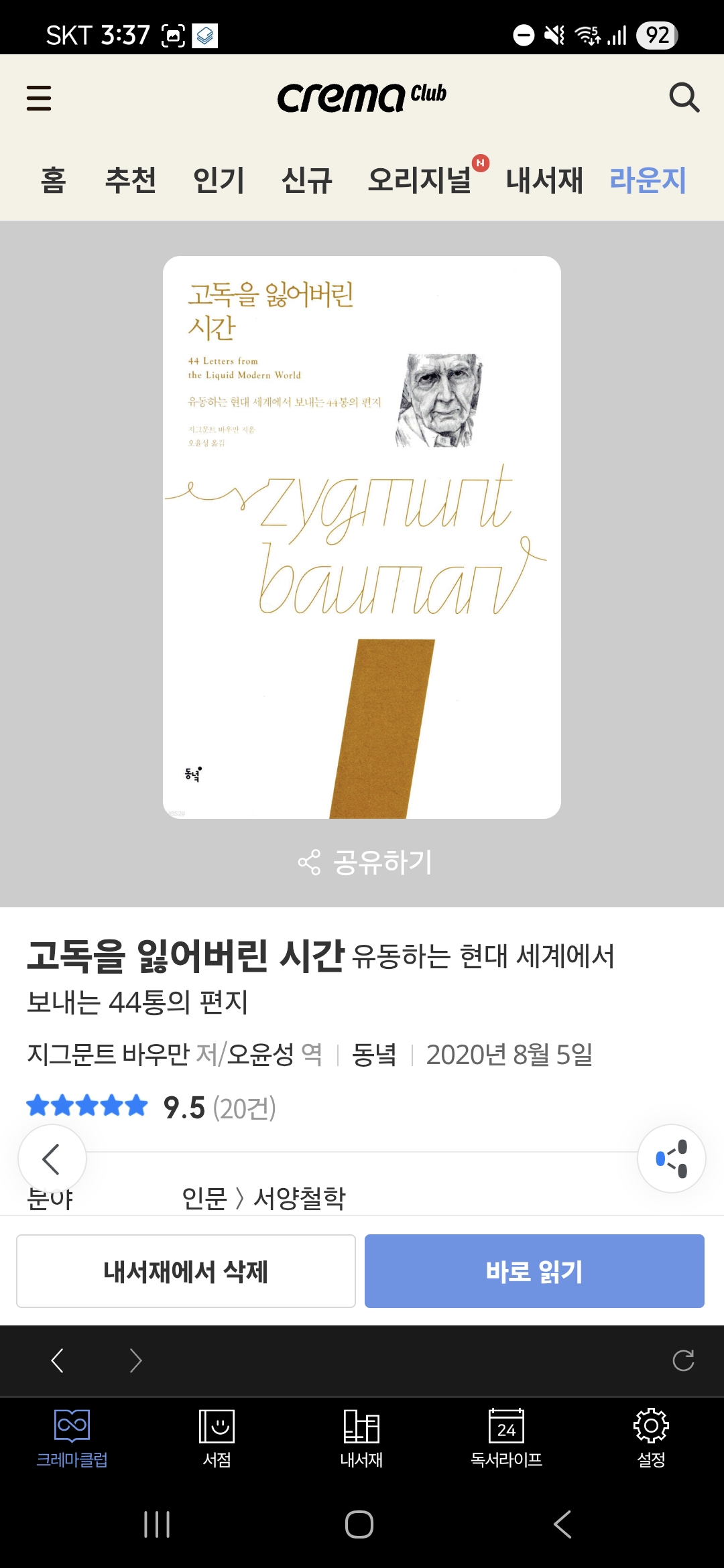The image size is (724, 1568).
Task: Switch to the 신규 tab
Action: [x=306, y=180]
